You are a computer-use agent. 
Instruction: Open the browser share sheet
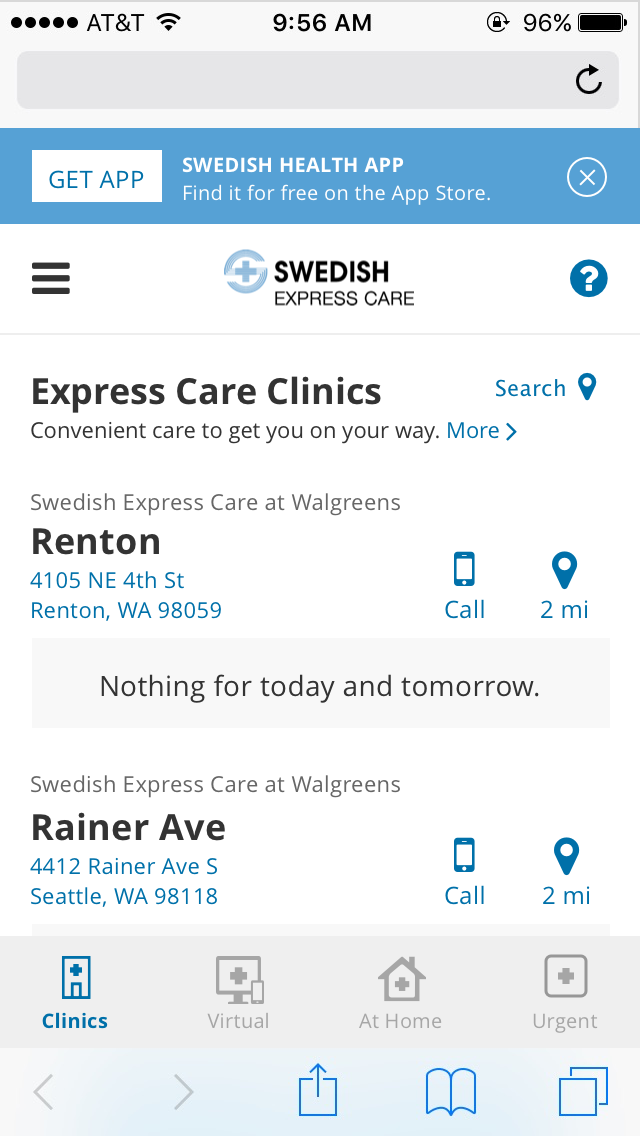coord(318,1089)
